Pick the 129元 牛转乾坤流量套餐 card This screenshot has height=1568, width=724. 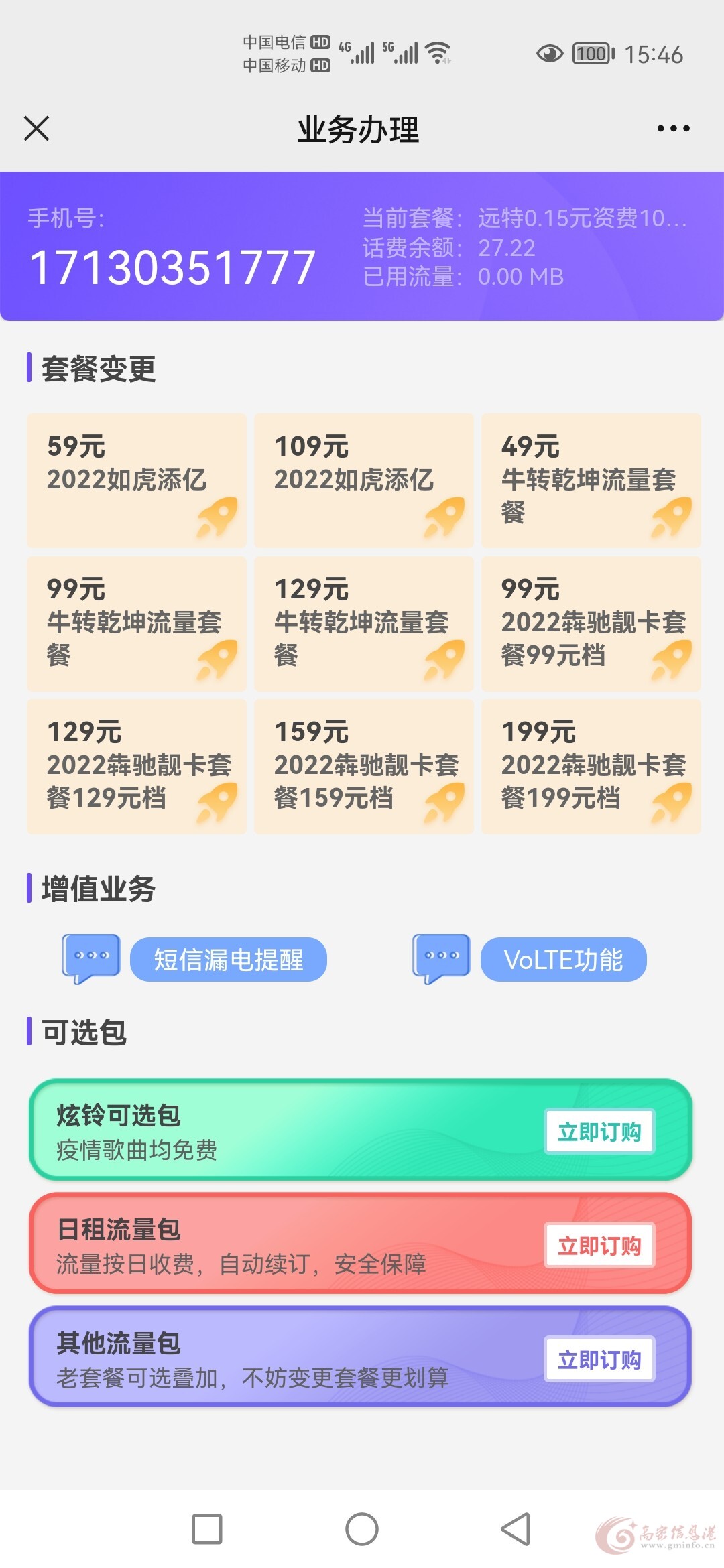(x=364, y=623)
